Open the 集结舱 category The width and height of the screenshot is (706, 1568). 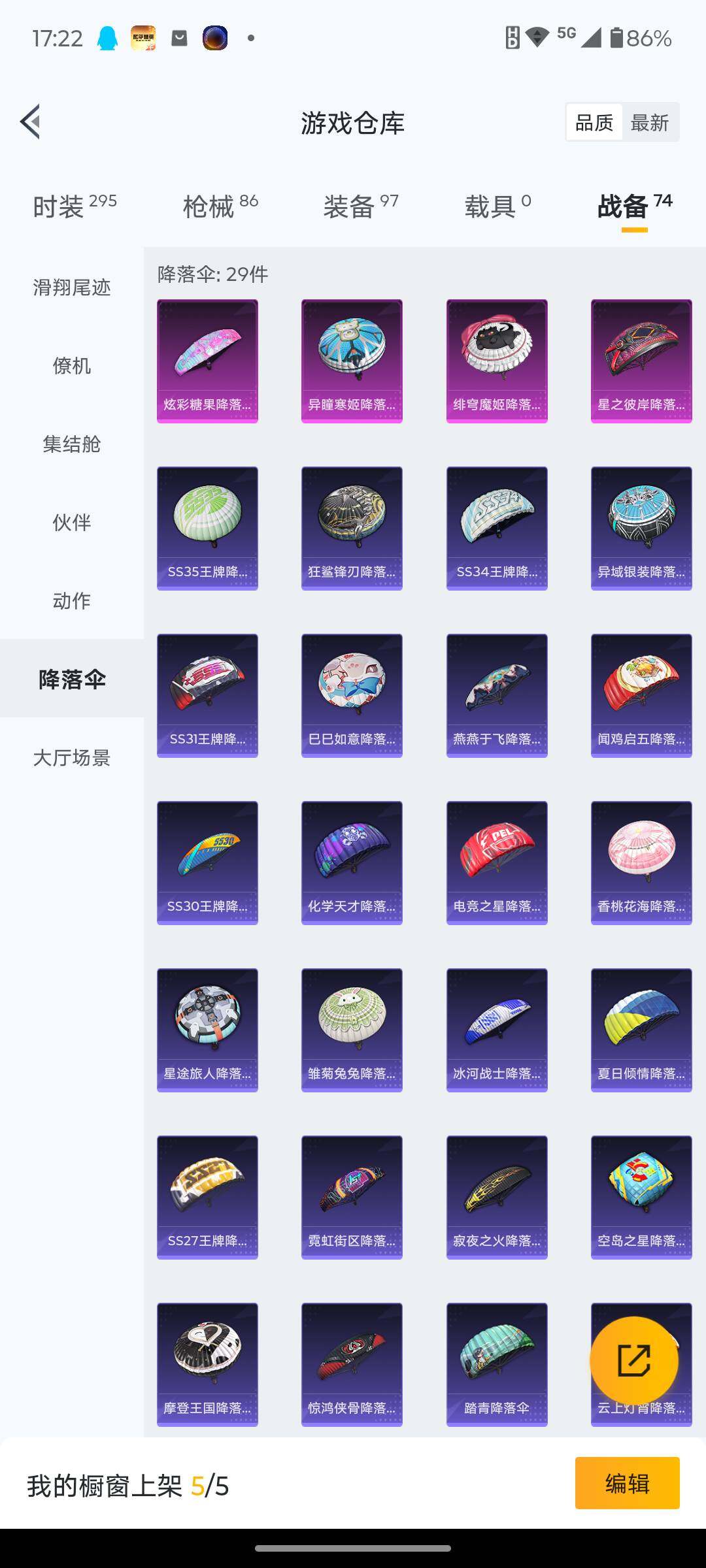click(x=72, y=444)
